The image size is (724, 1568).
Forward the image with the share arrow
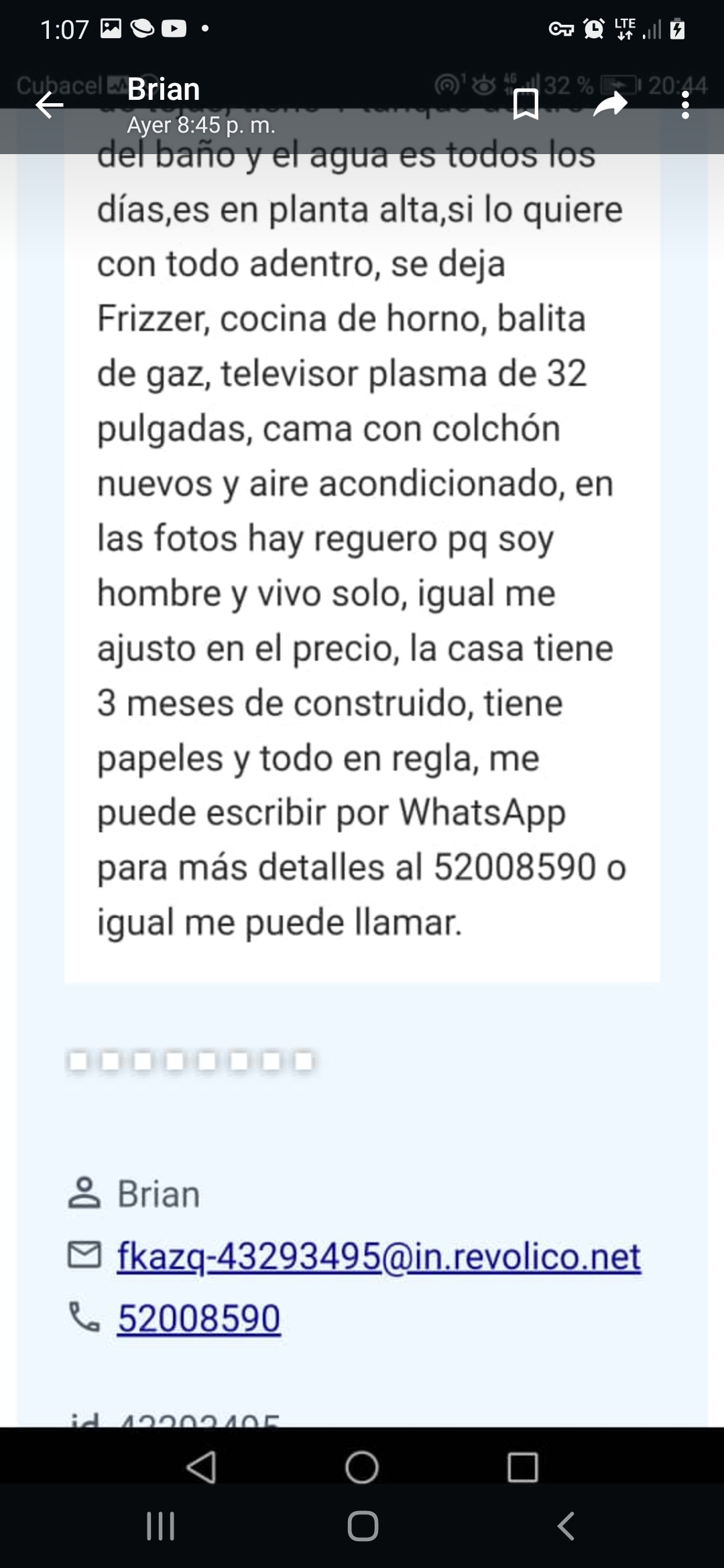pos(610,104)
